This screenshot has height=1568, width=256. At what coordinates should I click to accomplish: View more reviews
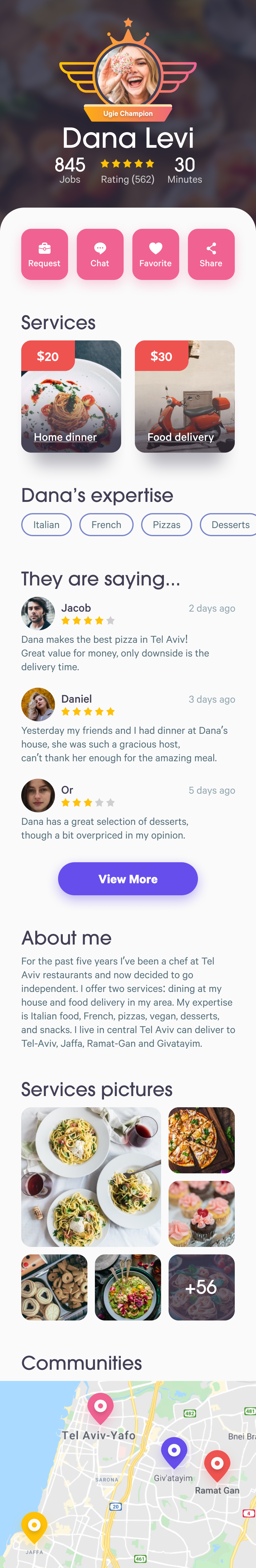click(x=128, y=879)
